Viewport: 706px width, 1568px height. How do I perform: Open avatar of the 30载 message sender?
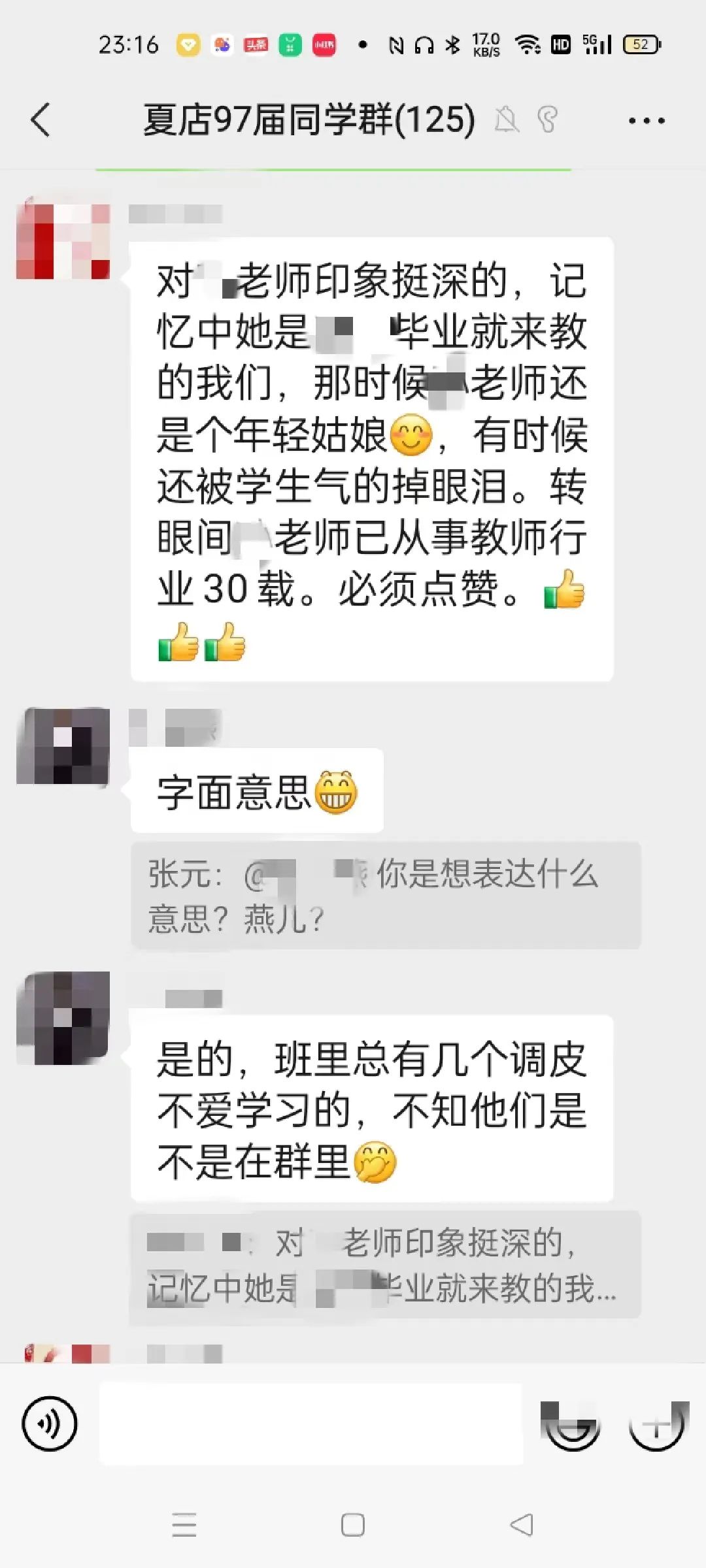pos(63,242)
